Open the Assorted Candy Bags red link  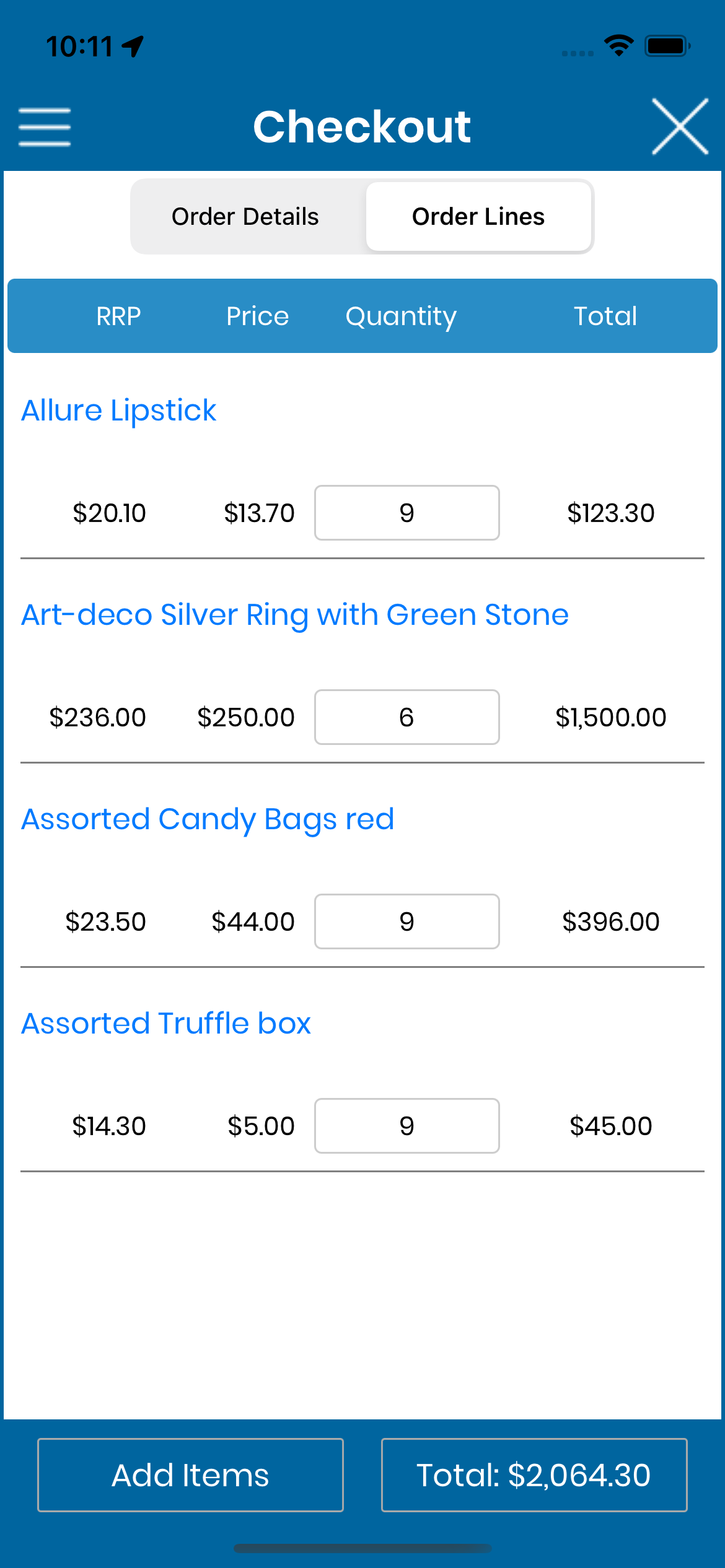point(208,819)
